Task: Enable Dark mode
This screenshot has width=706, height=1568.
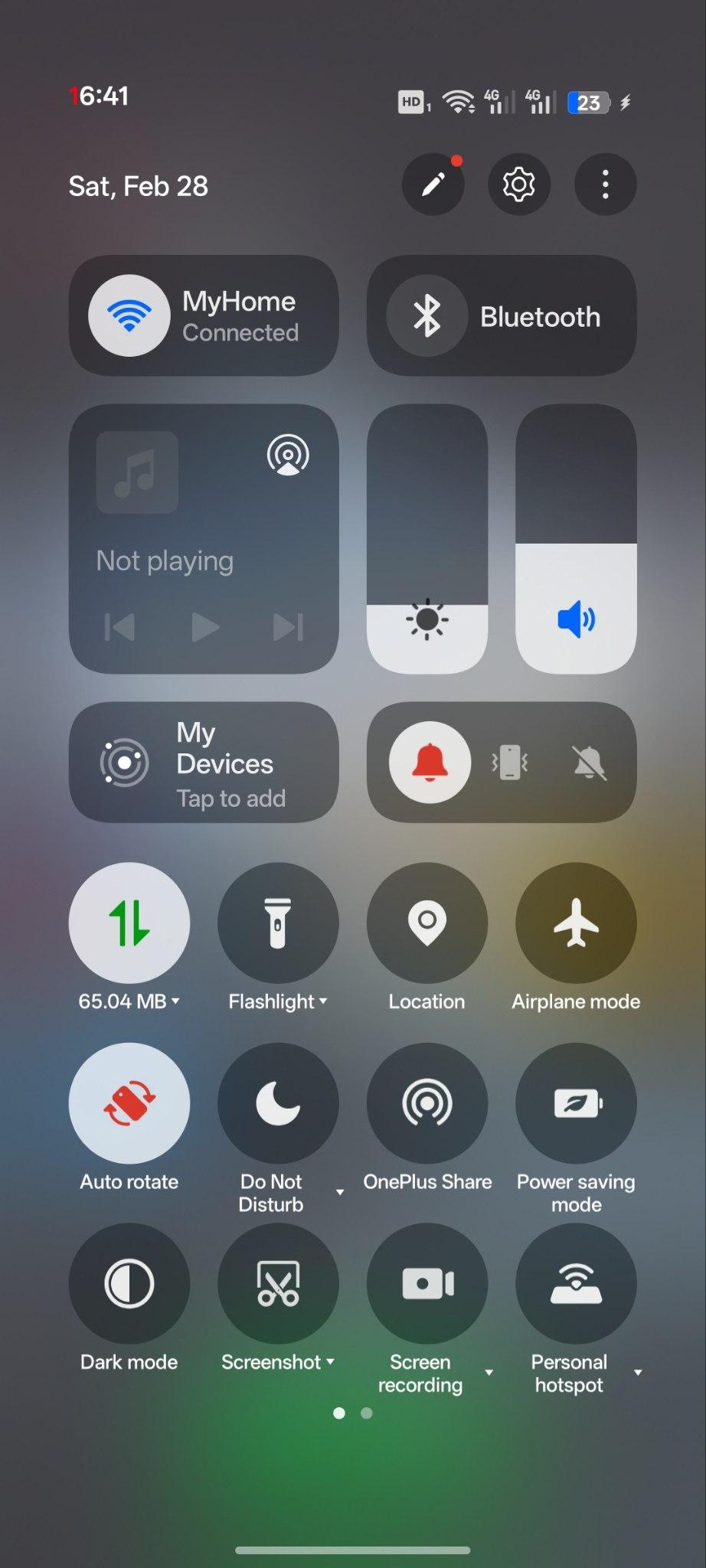Action: tap(129, 1283)
